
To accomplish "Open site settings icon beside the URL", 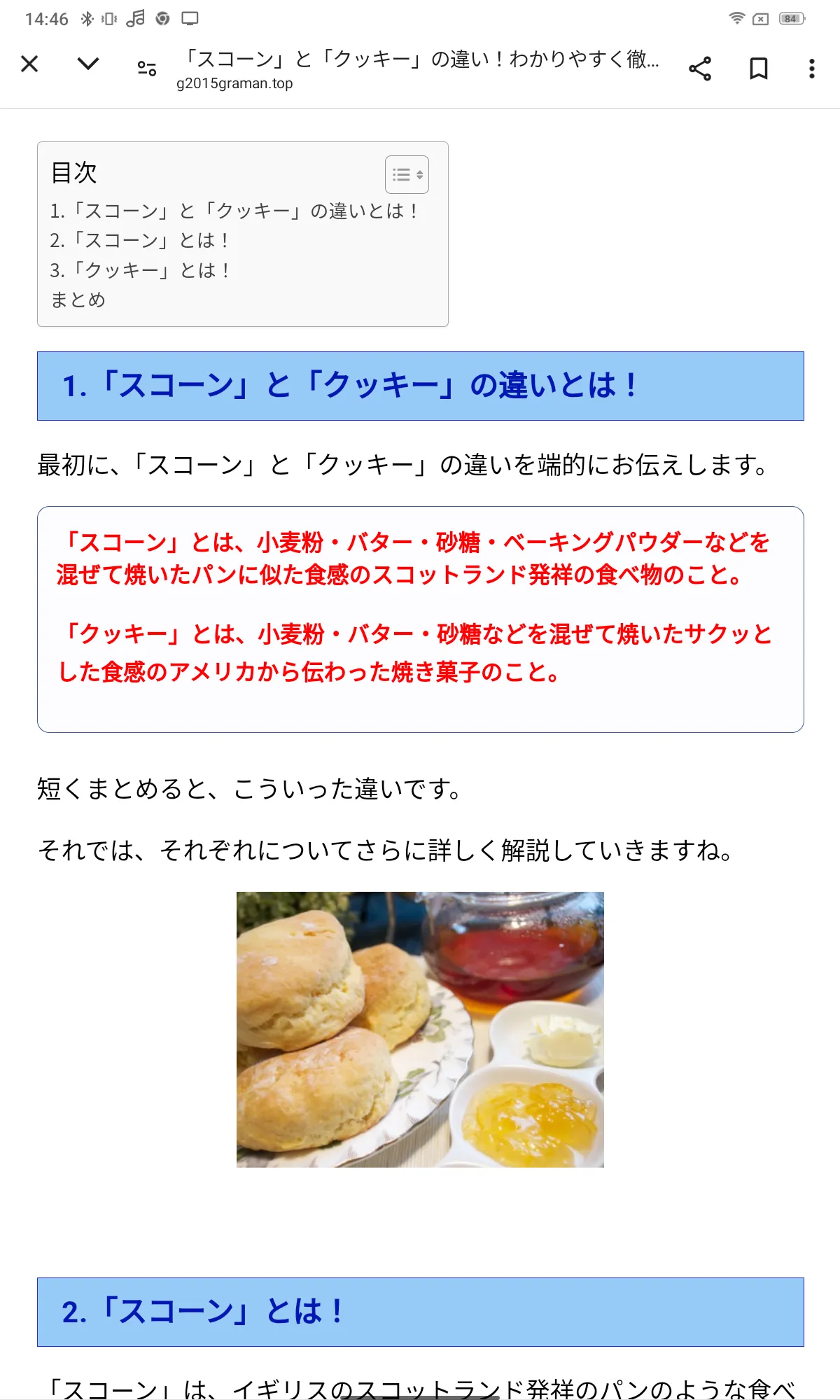I will (147, 69).
